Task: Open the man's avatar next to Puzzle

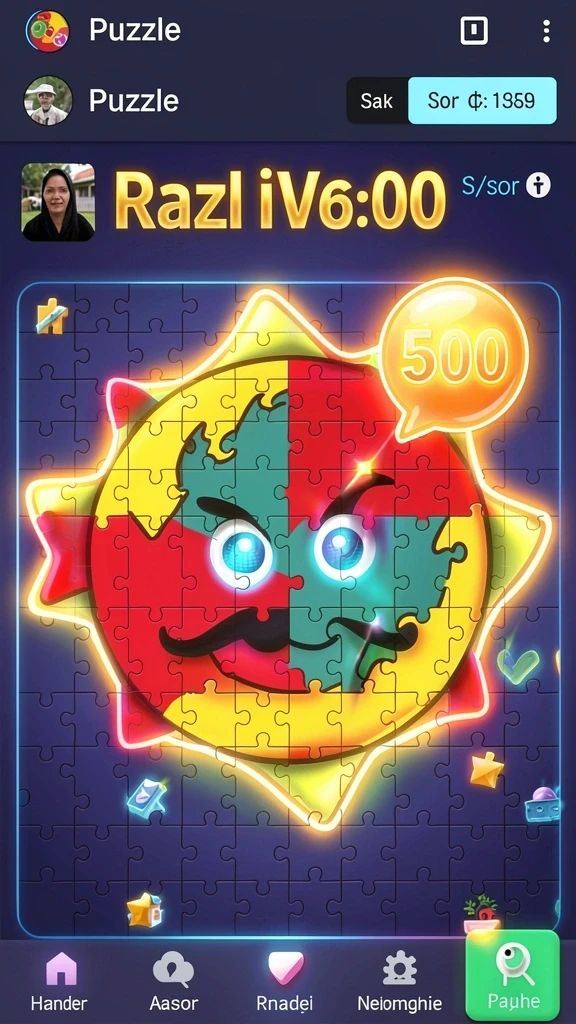Action: click(48, 101)
